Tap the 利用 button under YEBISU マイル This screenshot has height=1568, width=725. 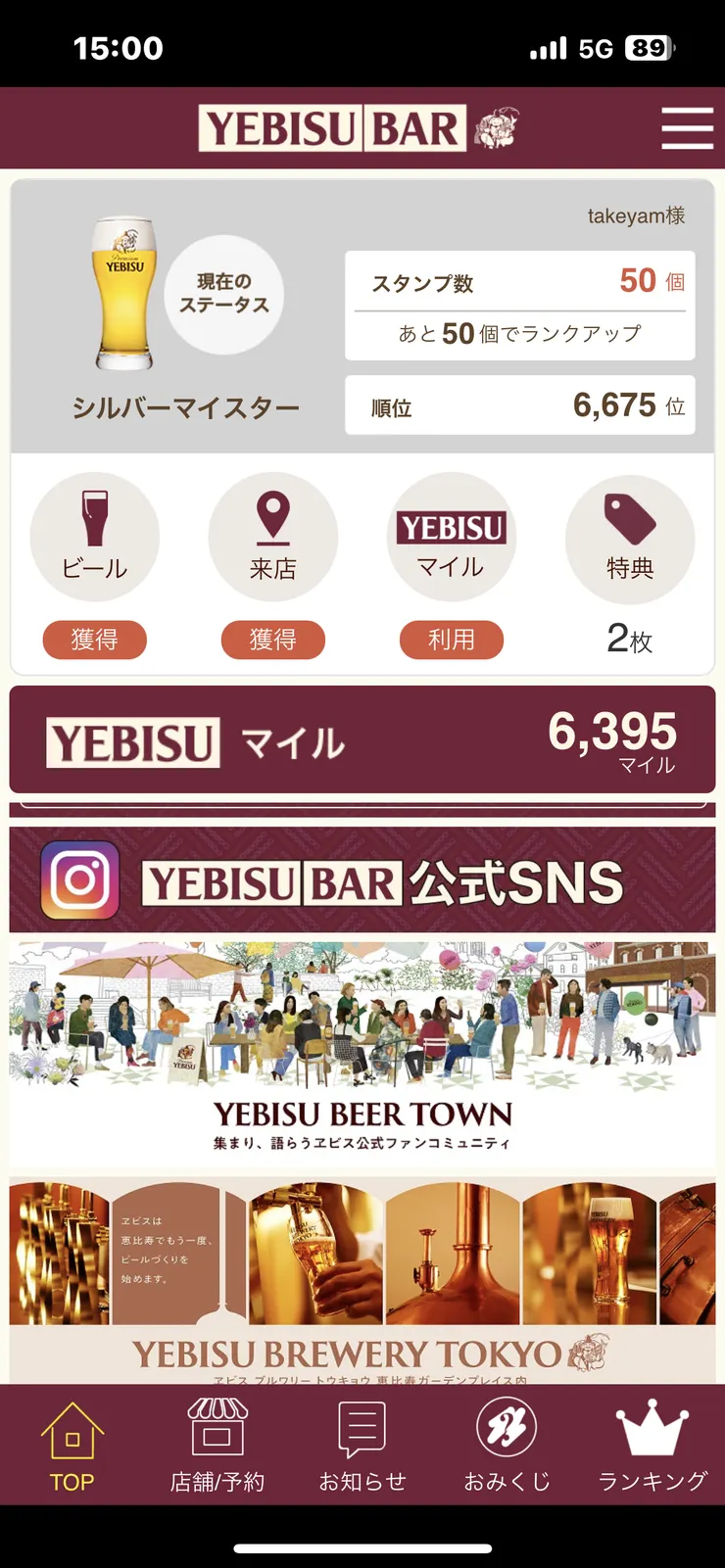pyautogui.click(x=452, y=640)
